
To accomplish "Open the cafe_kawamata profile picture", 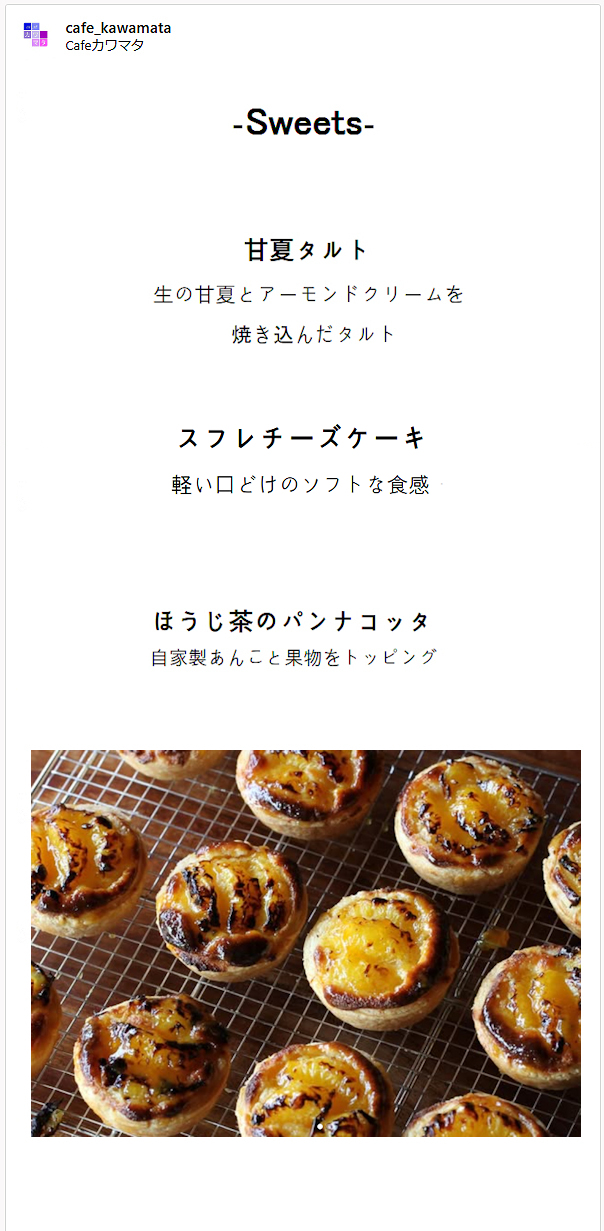I will (35, 35).
